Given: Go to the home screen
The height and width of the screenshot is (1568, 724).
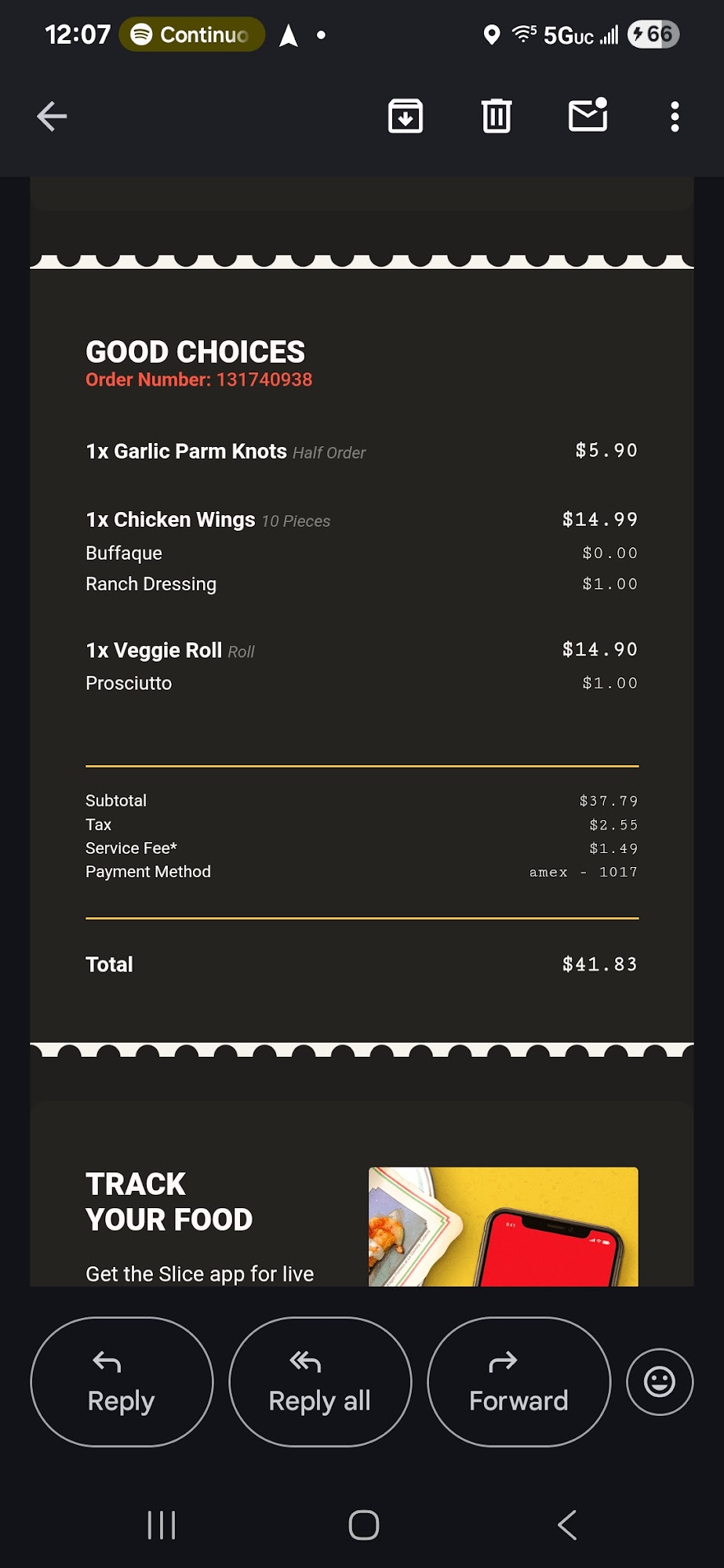Looking at the screenshot, I should pyautogui.click(x=363, y=1525).
